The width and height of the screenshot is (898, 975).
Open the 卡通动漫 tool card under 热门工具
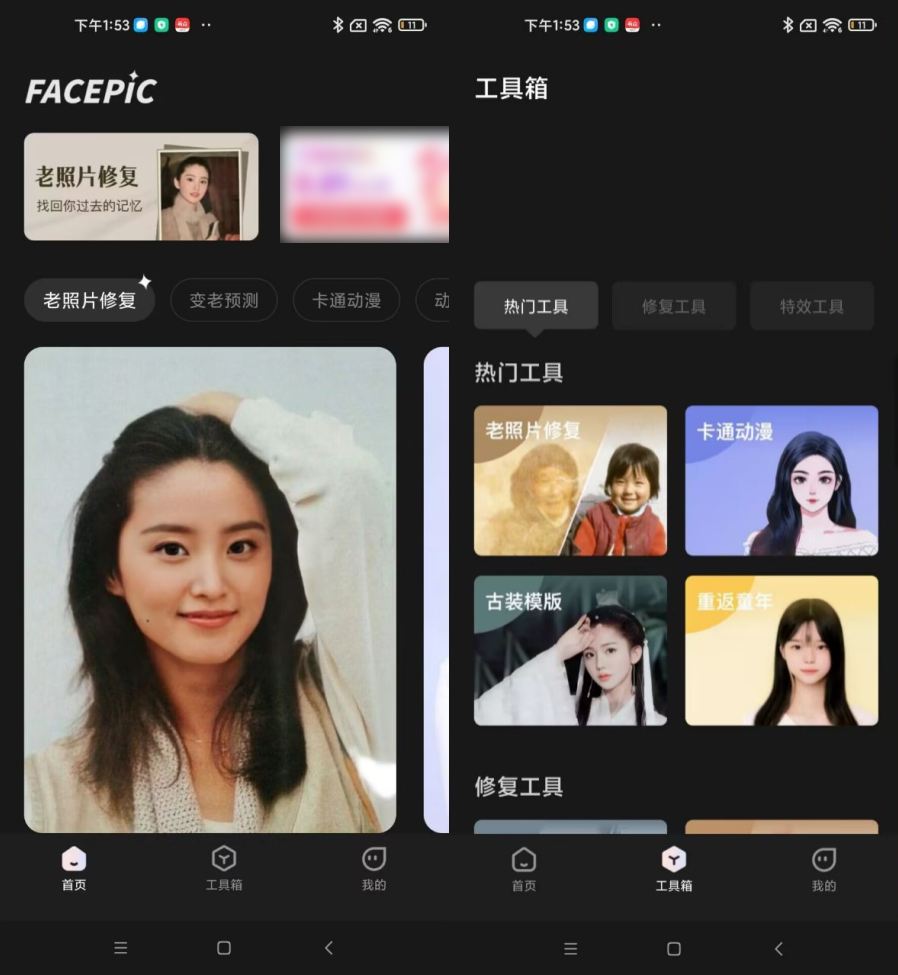click(x=781, y=481)
